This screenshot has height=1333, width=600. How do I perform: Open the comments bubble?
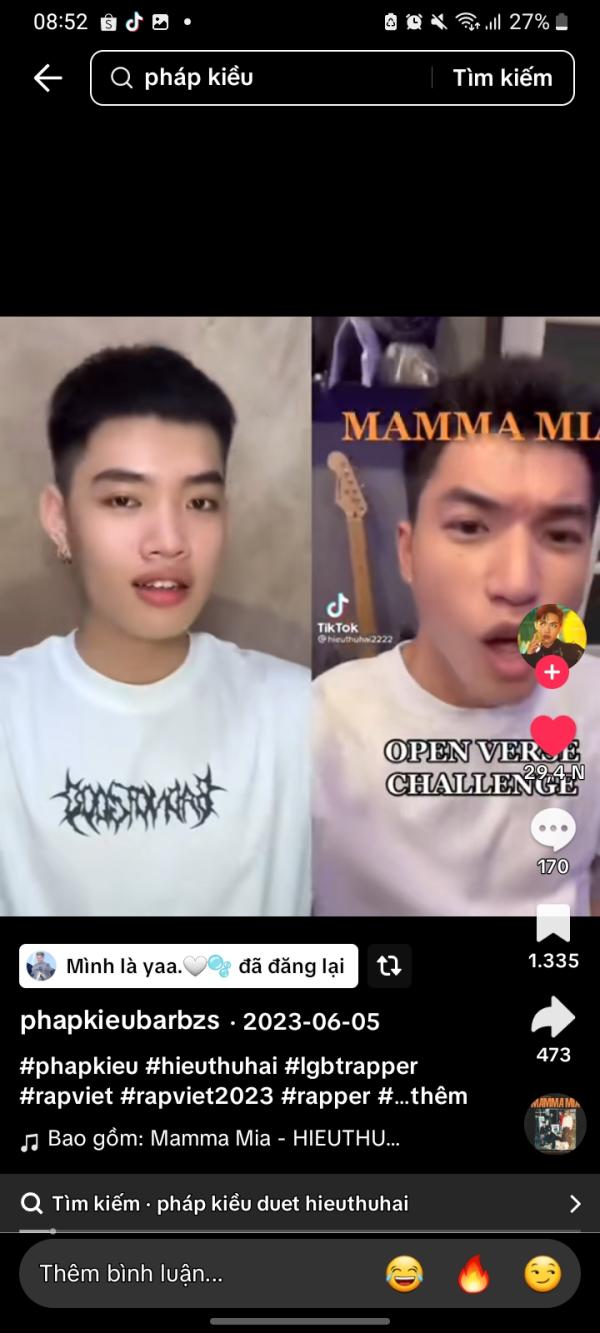[x=552, y=830]
